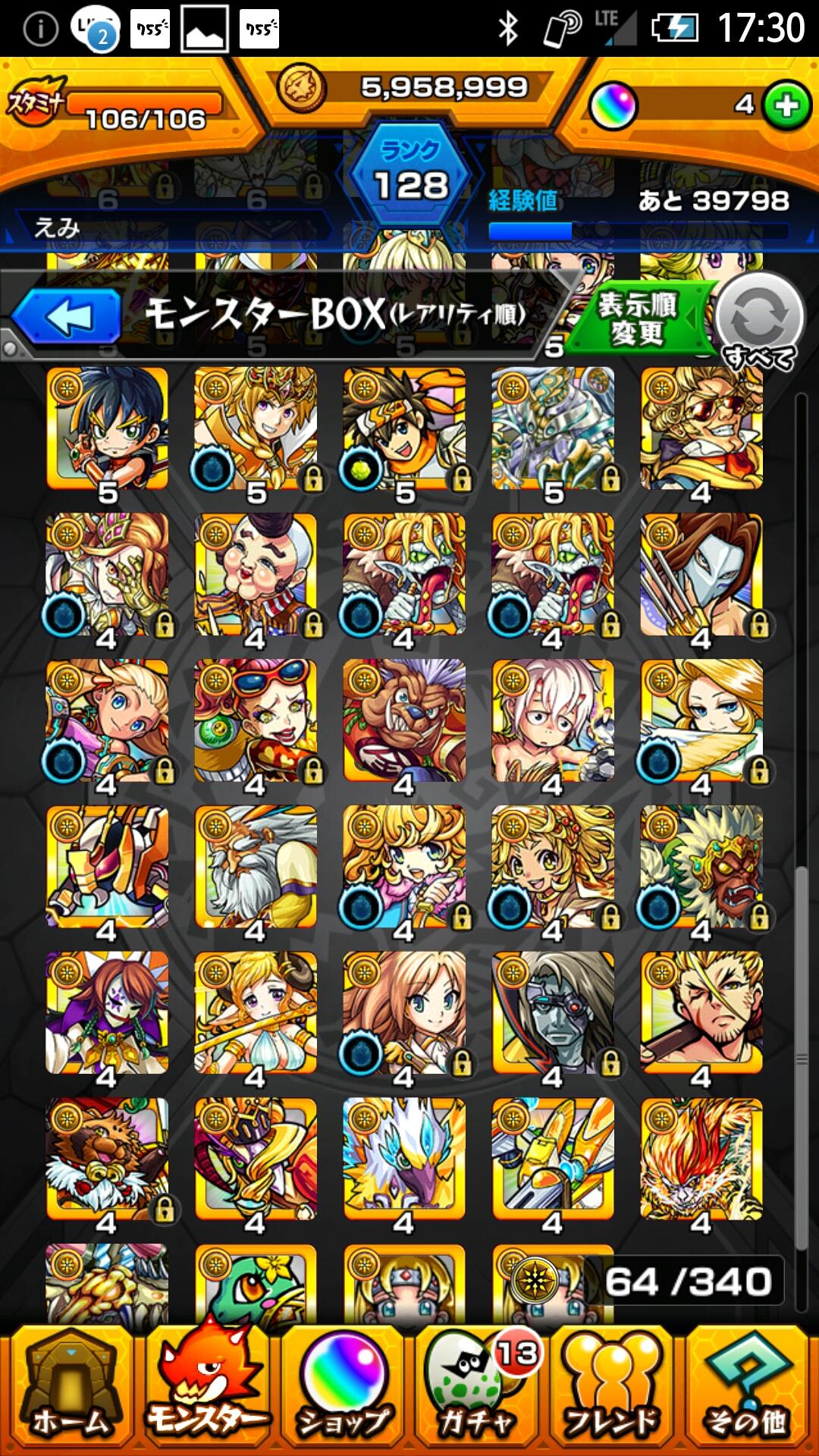The image size is (819, 1456).
Task: Add orbs with the green plus button
Action: pyautogui.click(x=786, y=105)
